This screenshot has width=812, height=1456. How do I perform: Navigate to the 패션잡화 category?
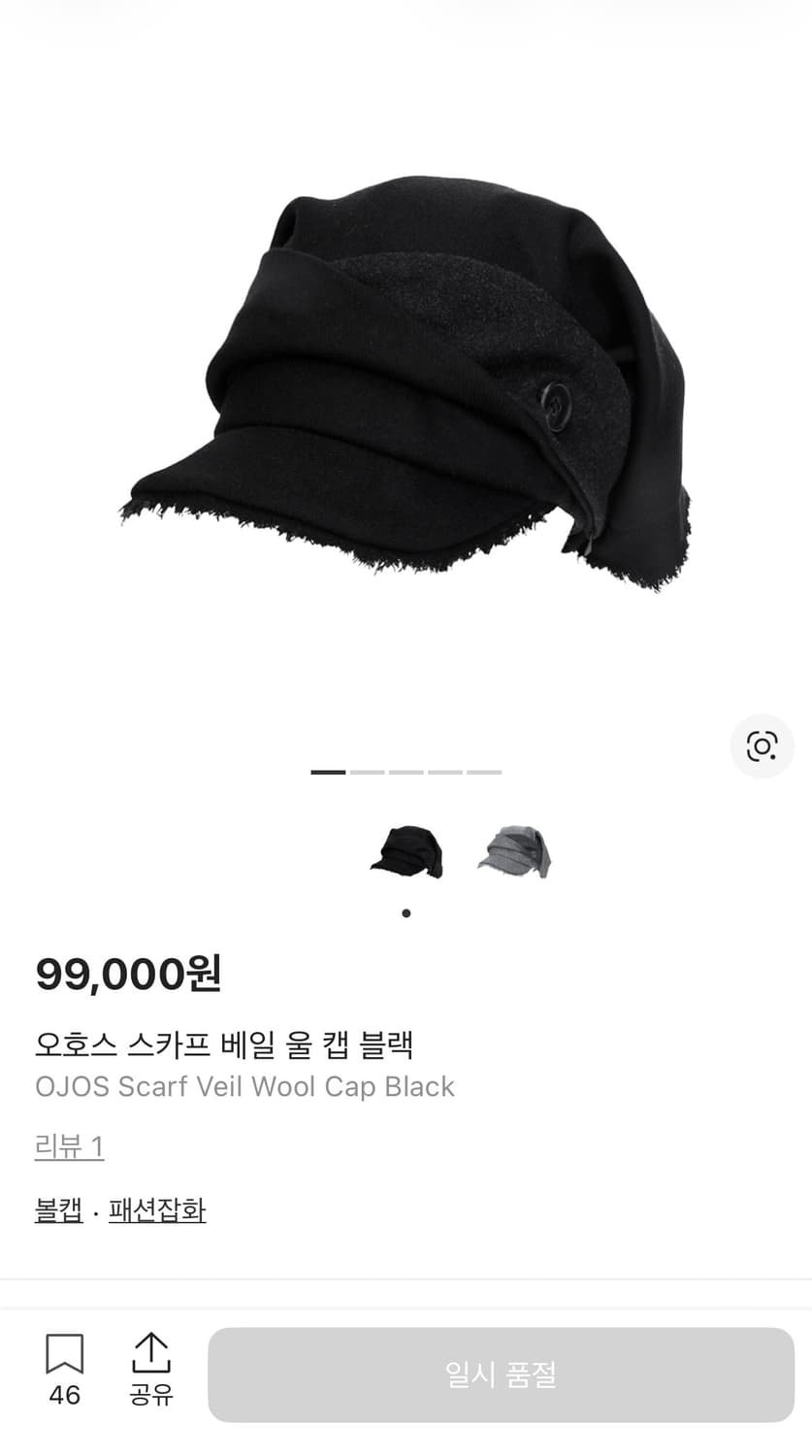click(155, 1210)
